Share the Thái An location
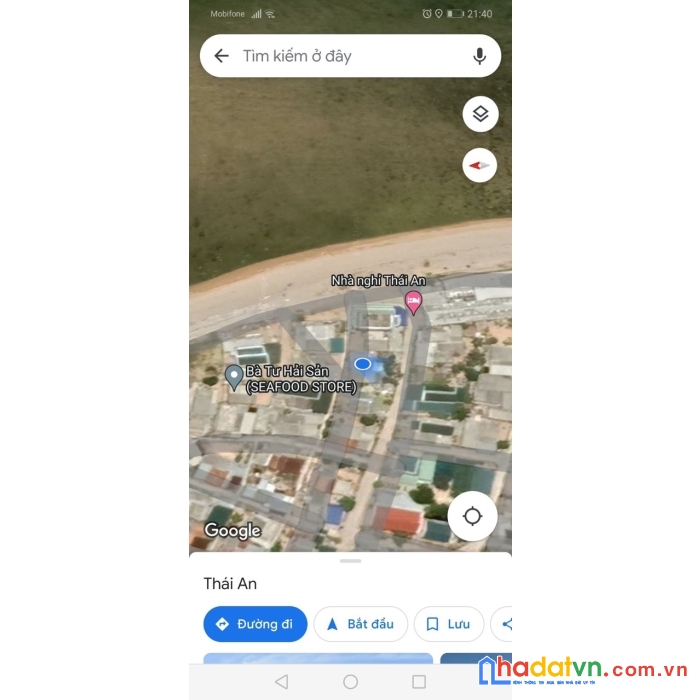 pyautogui.click(x=505, y=624)
